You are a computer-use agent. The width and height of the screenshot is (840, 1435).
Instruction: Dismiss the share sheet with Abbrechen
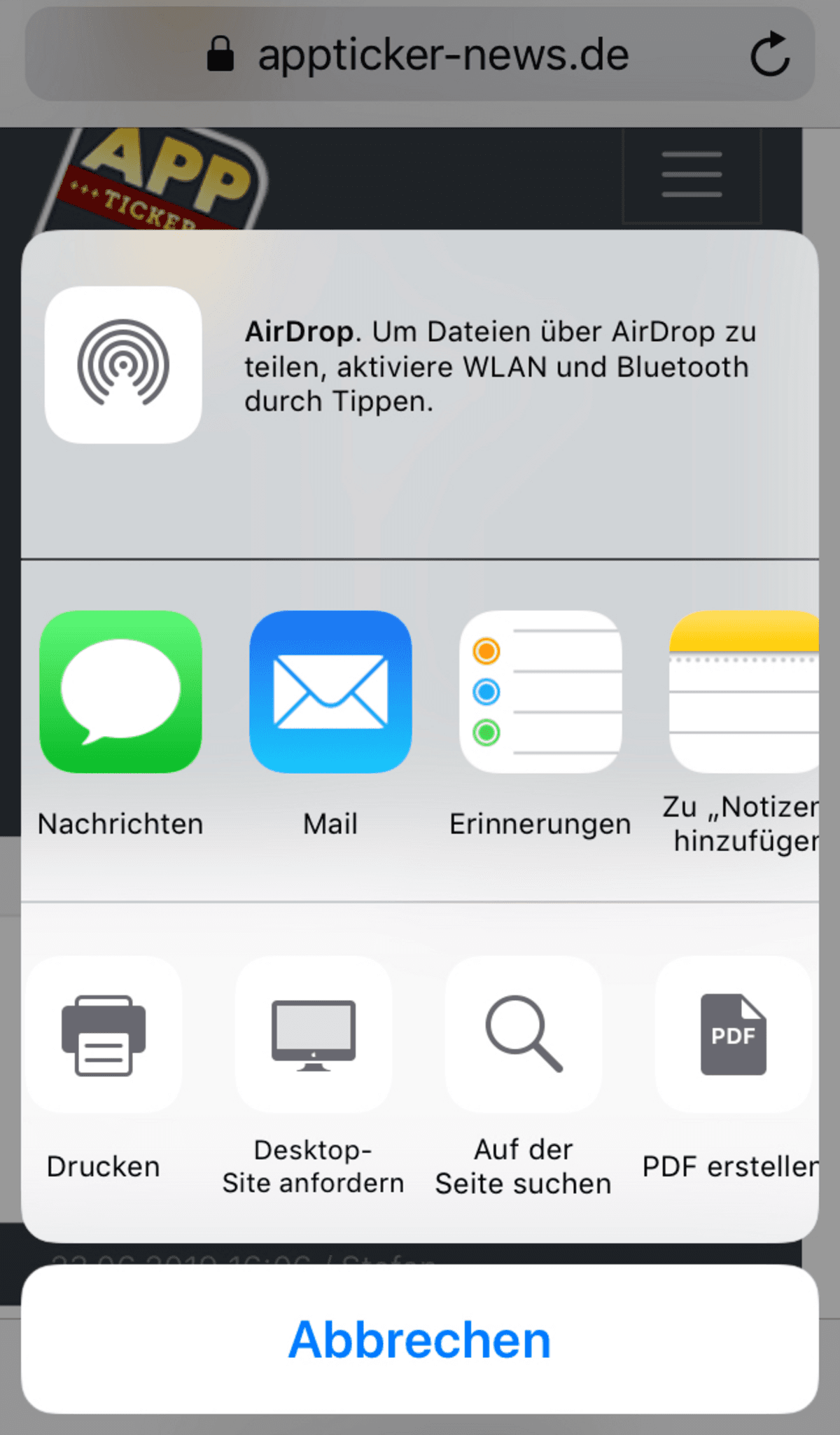point(420,1339)
